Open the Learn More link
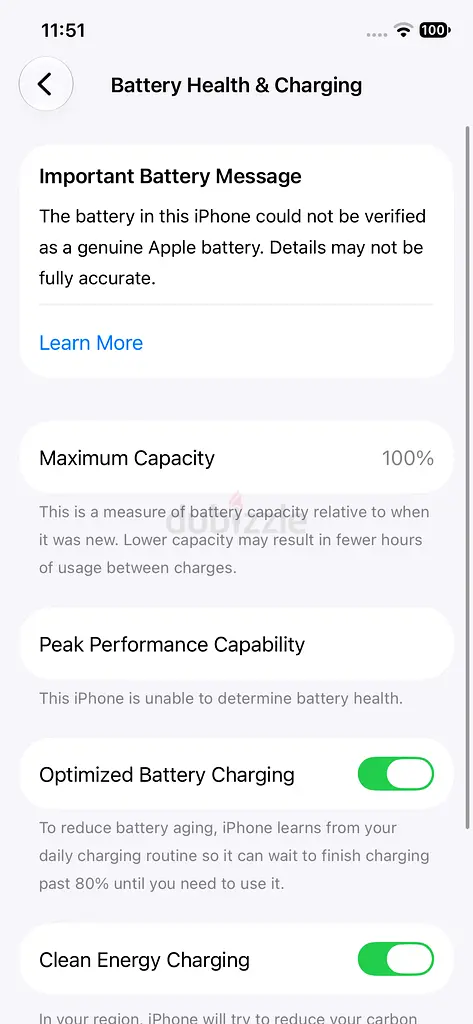Image resolution: width=473 pixels, height=1024 pixels. pyautogui.click(x=91, y=343)
